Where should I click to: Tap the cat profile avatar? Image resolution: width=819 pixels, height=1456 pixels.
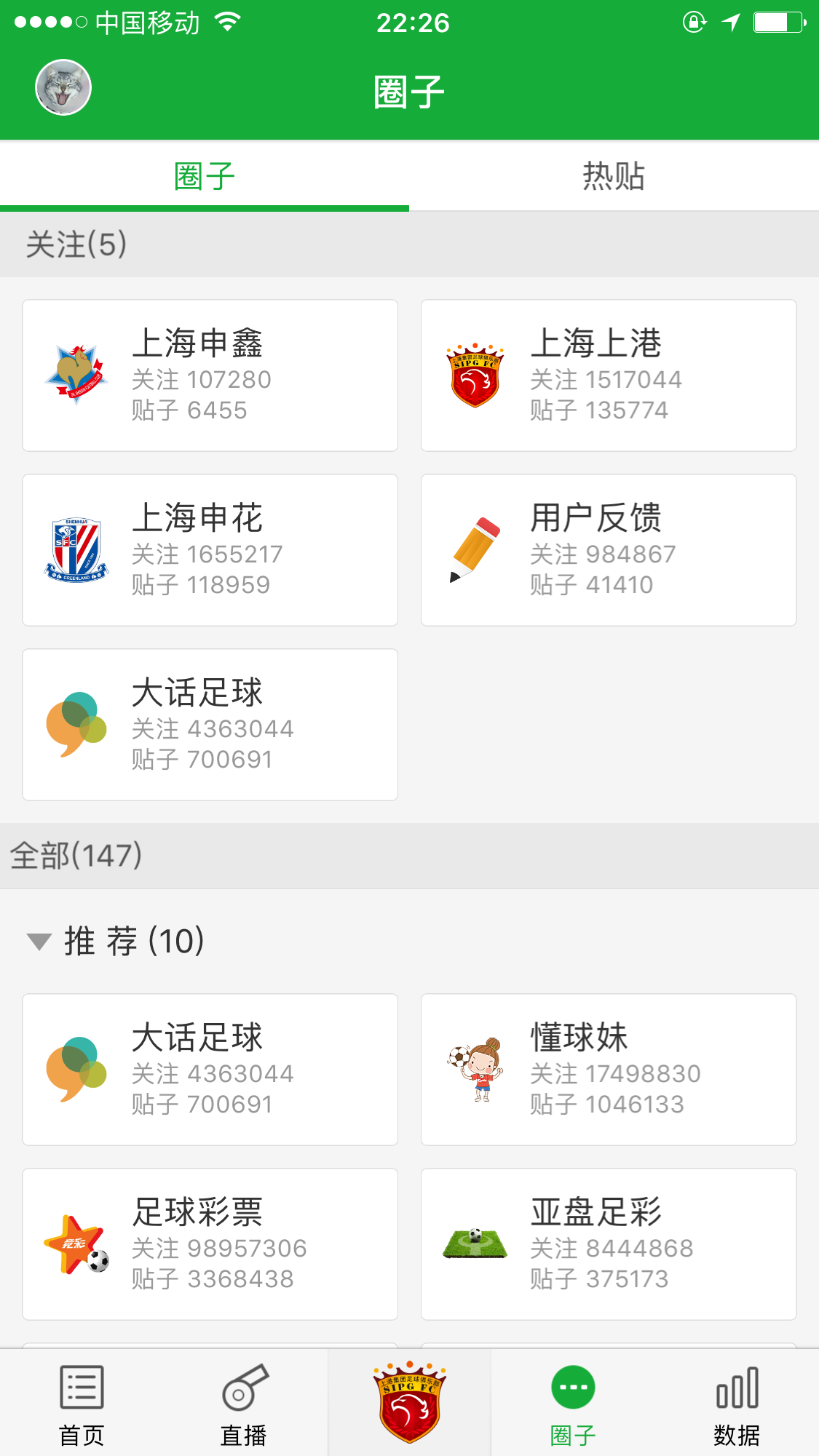[x=63, y=87]
